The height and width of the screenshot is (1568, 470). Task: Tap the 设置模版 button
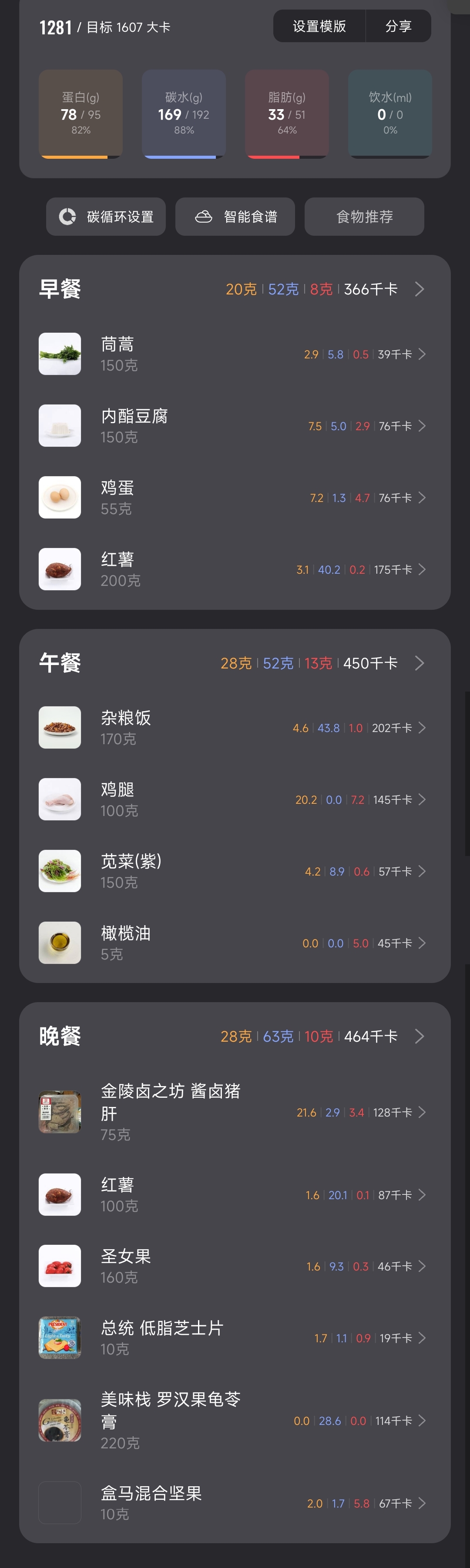(319, 26)
